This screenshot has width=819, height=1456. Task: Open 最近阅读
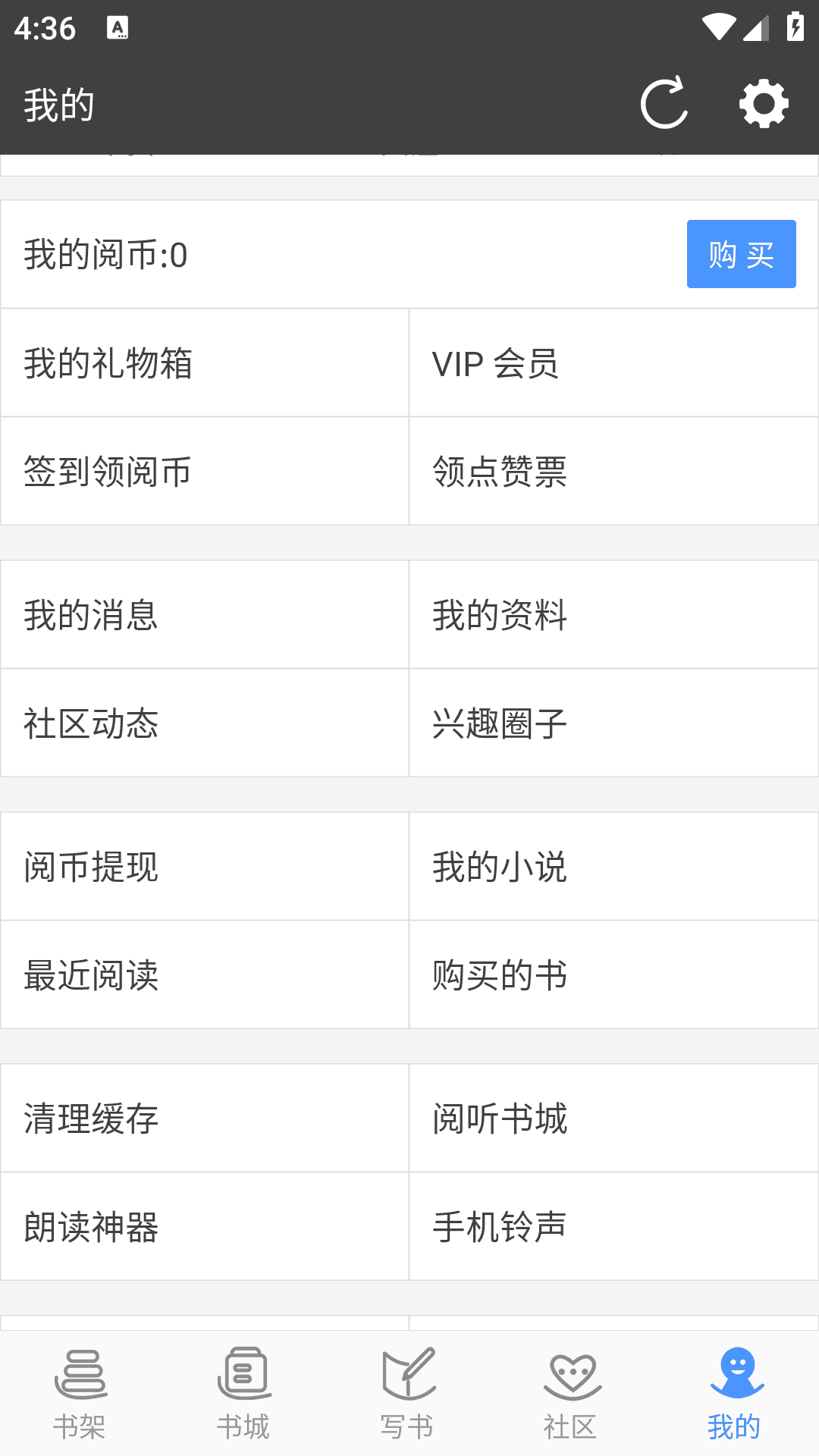click(205, 974)
